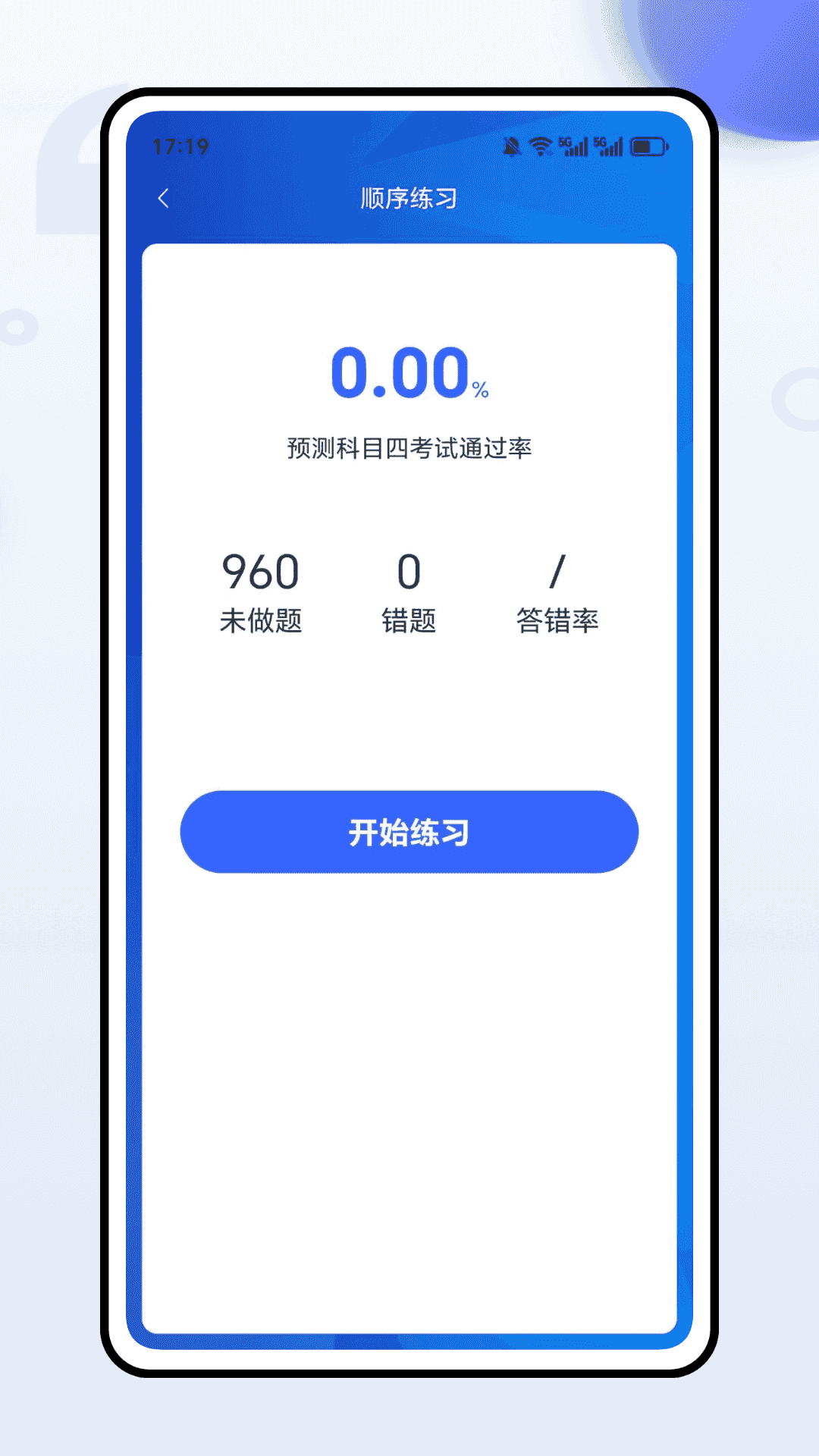Screen dimensions: 819x1456
Task: Select the 960 未做题 statistic
Action: point(259,573)
